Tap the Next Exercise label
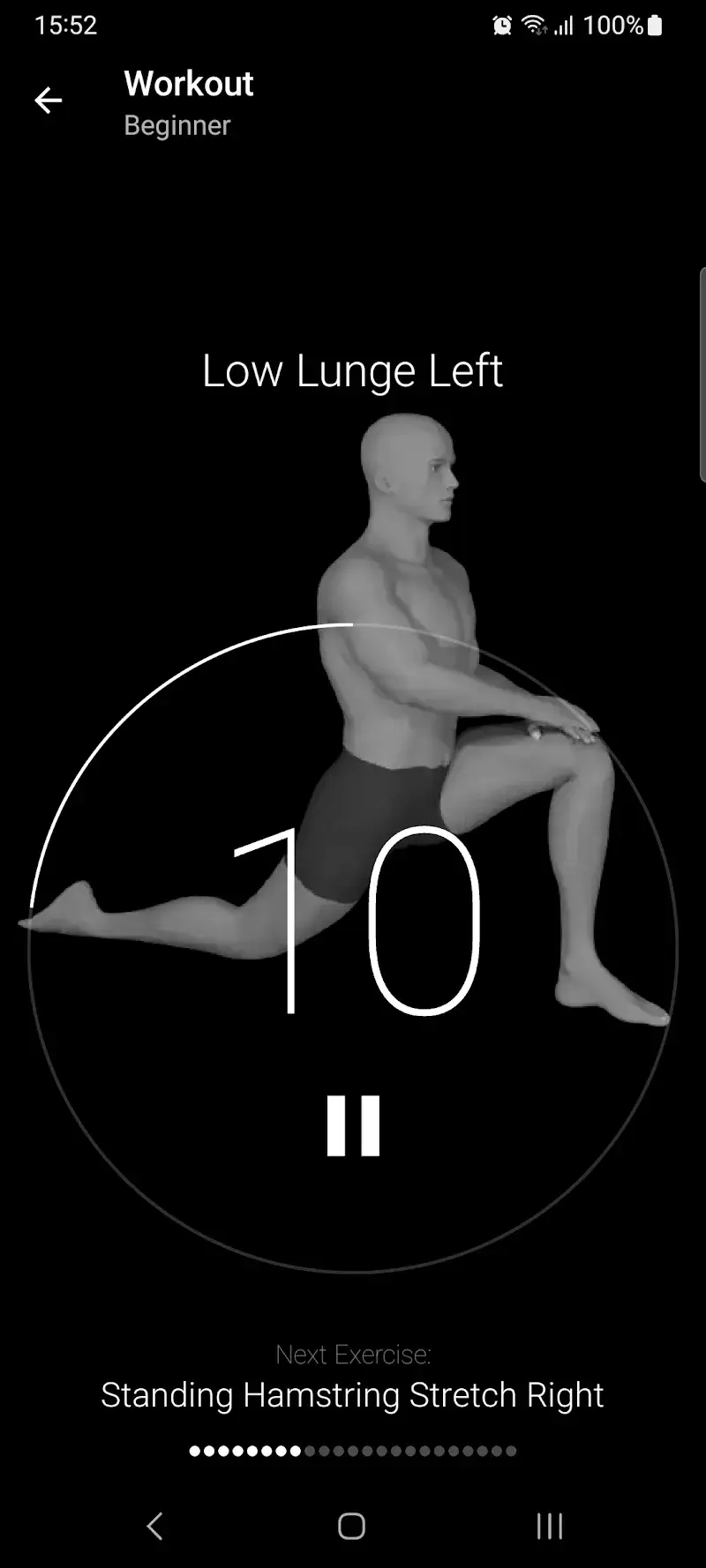 tap(353, 1354)
